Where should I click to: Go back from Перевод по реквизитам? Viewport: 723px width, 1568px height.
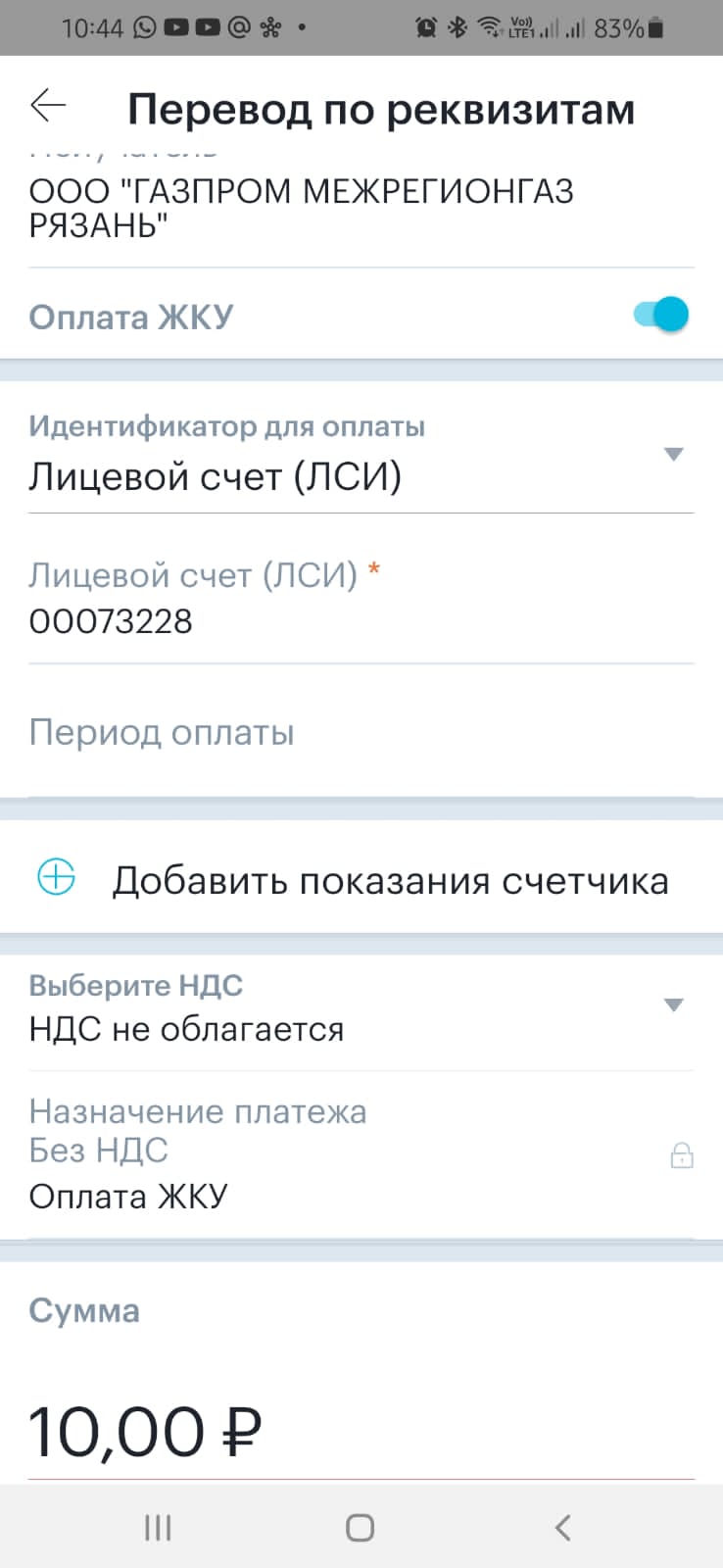point(48,106)
